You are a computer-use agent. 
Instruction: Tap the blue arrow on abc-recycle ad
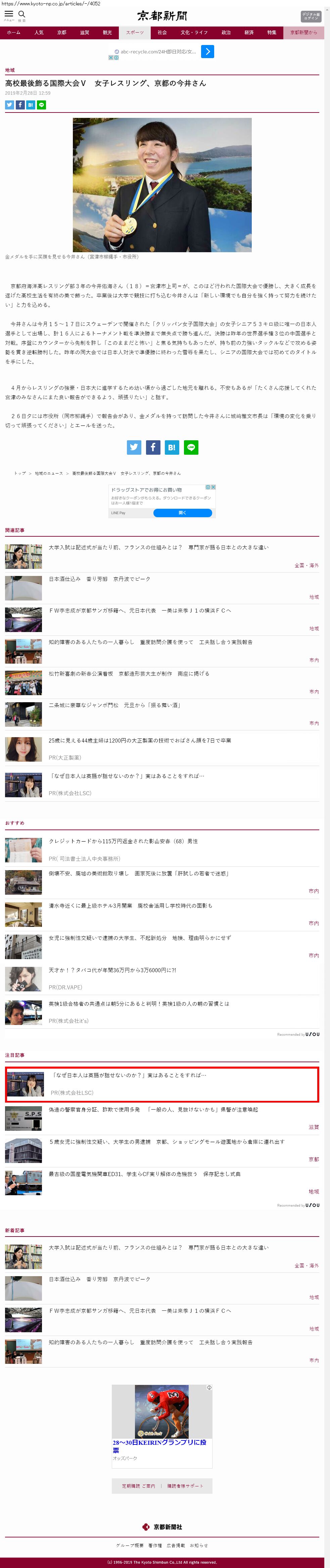(x=207, y=52)
